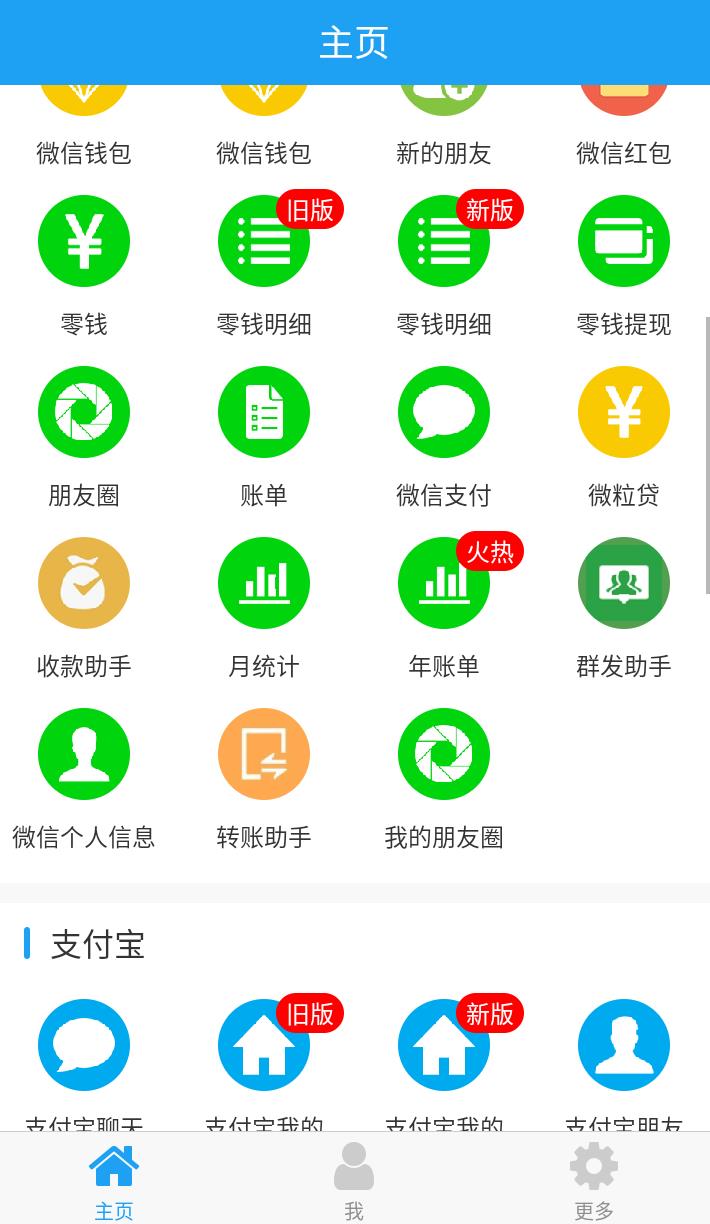
Task: Select 转账助手 transfer helper
Action: pyautogui.click(x=264, y=755)
